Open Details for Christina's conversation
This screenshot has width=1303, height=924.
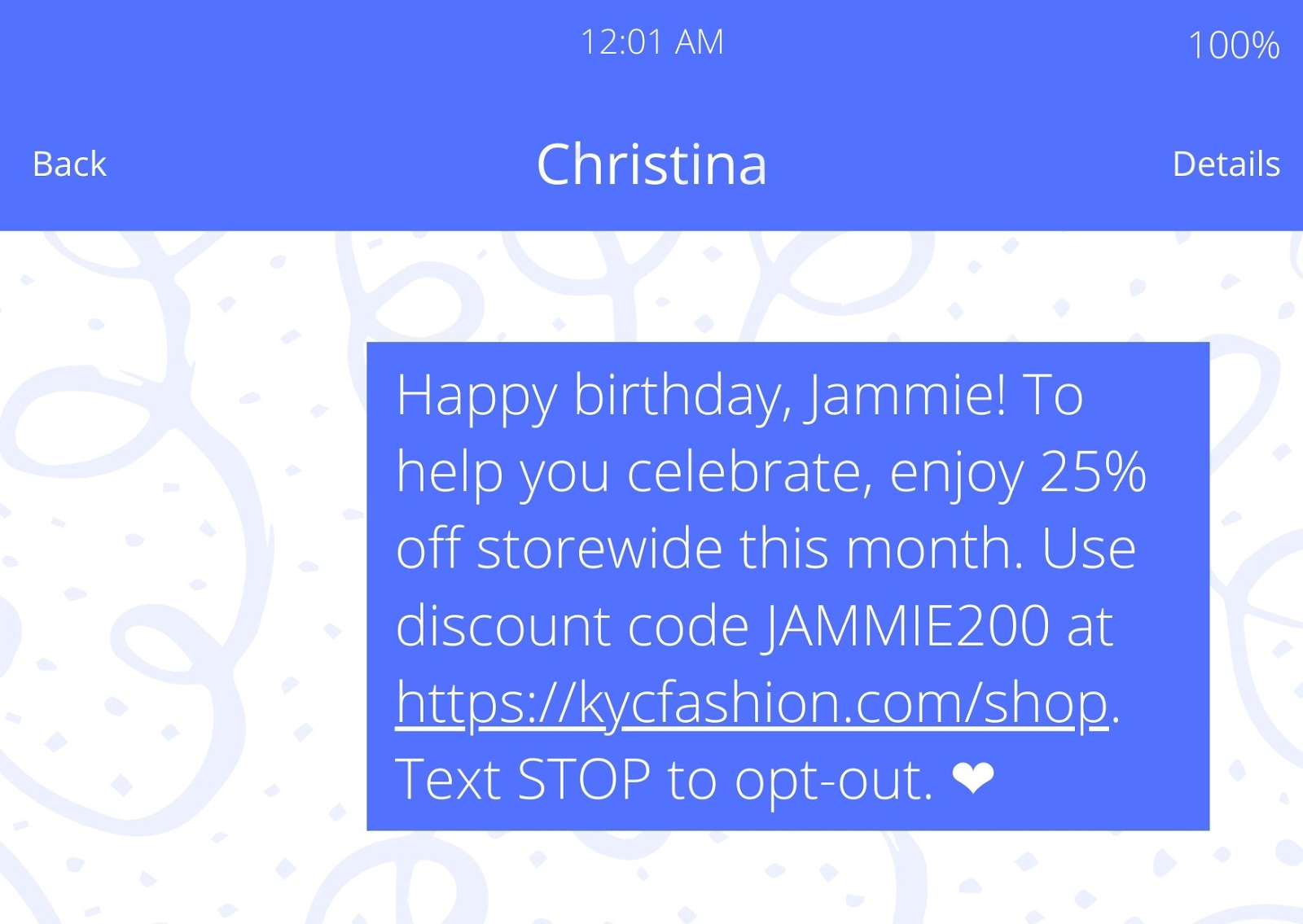pos(1226,164)
